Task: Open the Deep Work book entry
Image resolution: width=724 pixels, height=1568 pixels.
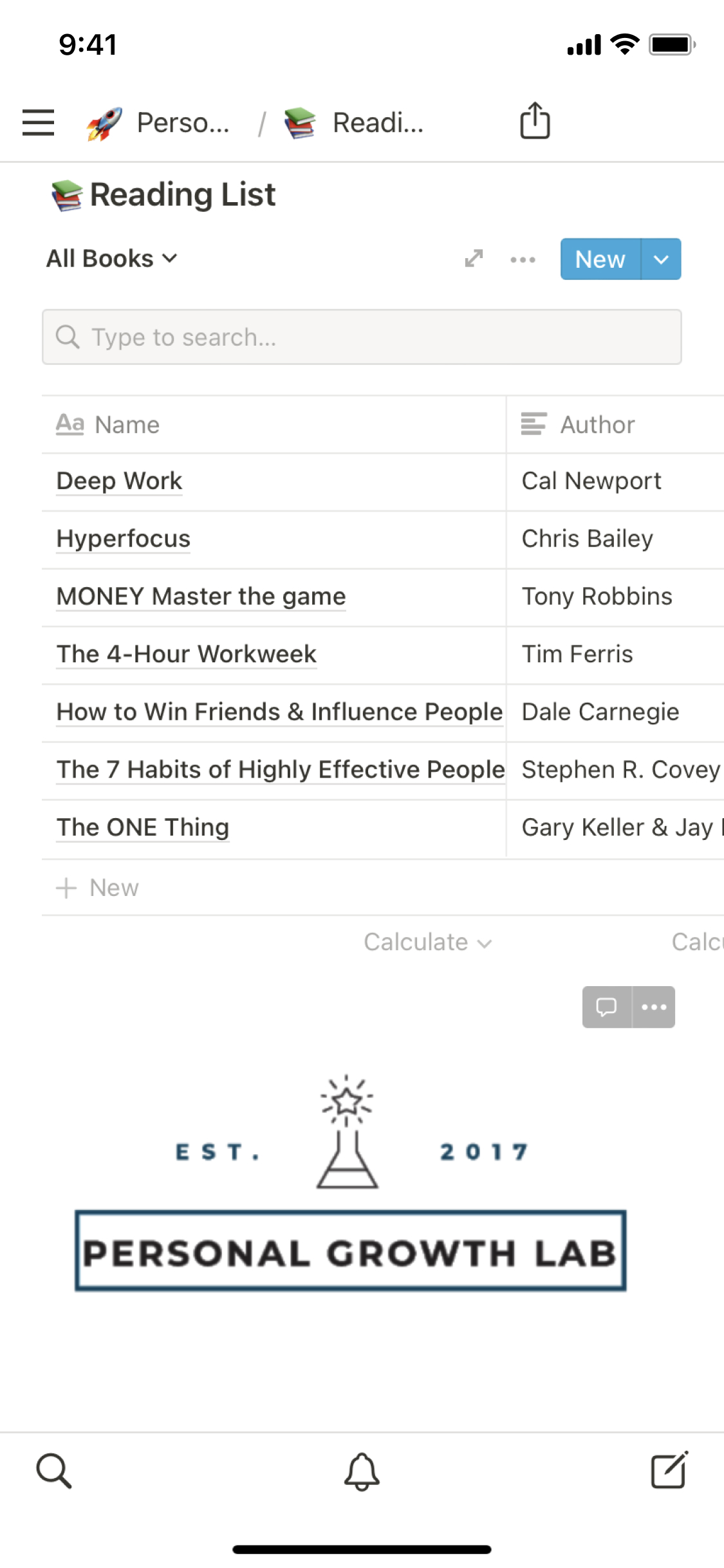Action: 120,481
